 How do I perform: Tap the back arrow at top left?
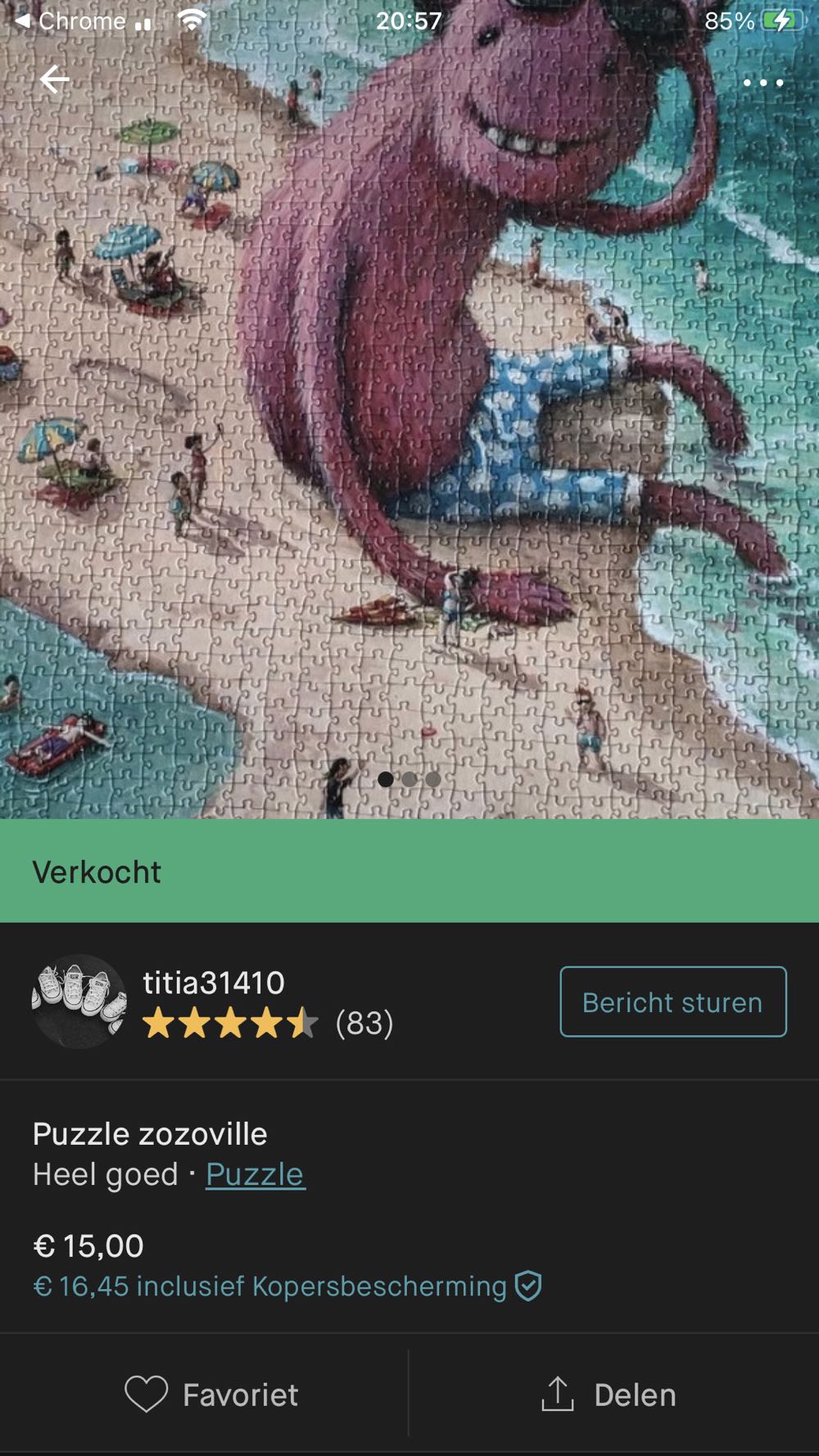(54, 79)
